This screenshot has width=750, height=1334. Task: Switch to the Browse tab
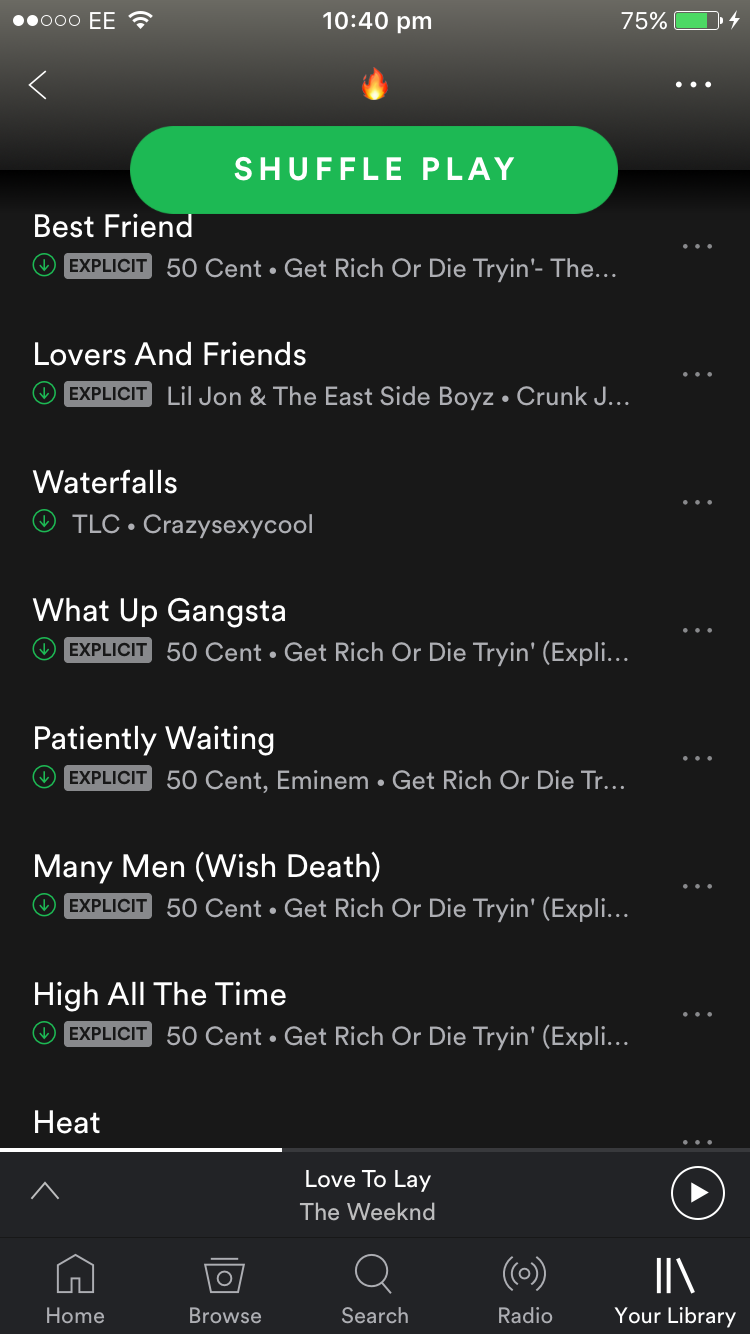click(225, 1290)
